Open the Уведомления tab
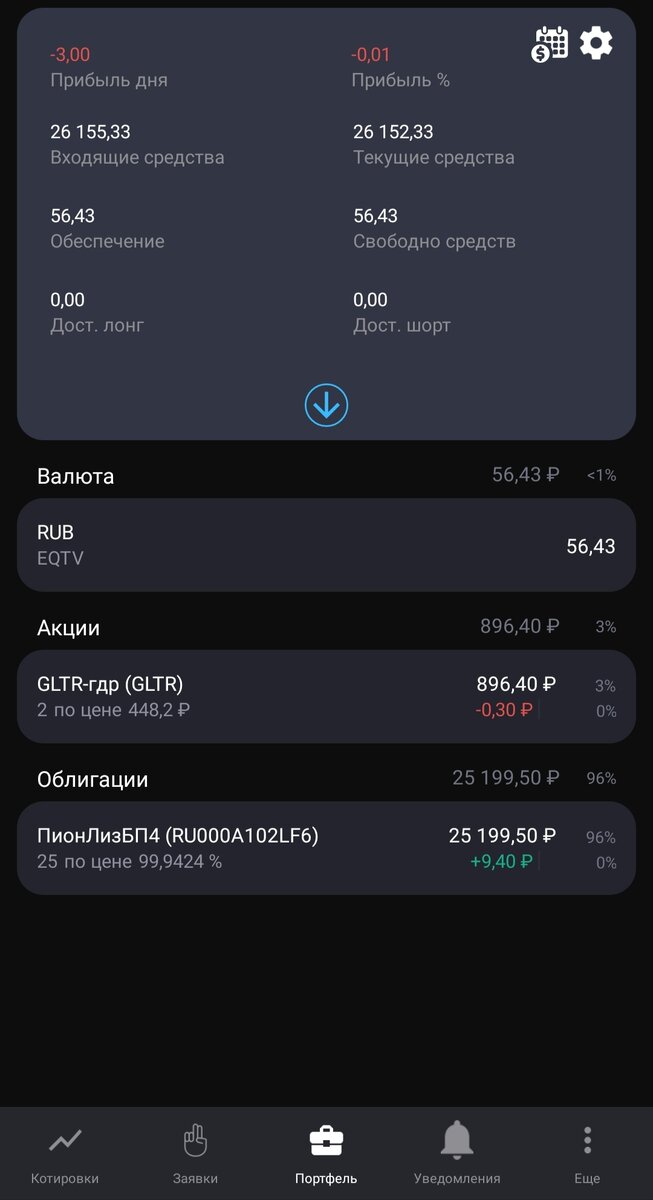653x1200 pixels. [x=457, y=1155]
